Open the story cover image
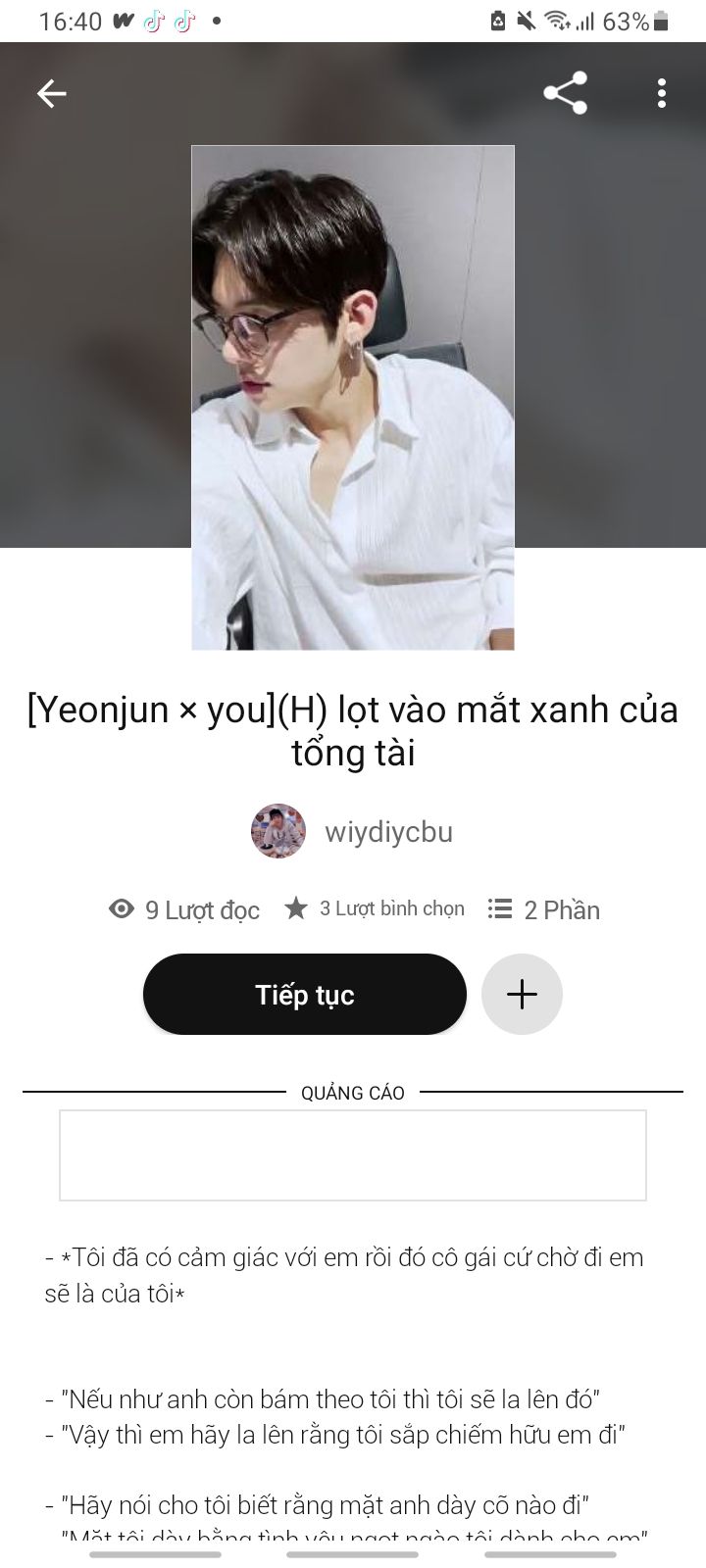706x1568 pixels. [353, 397]
